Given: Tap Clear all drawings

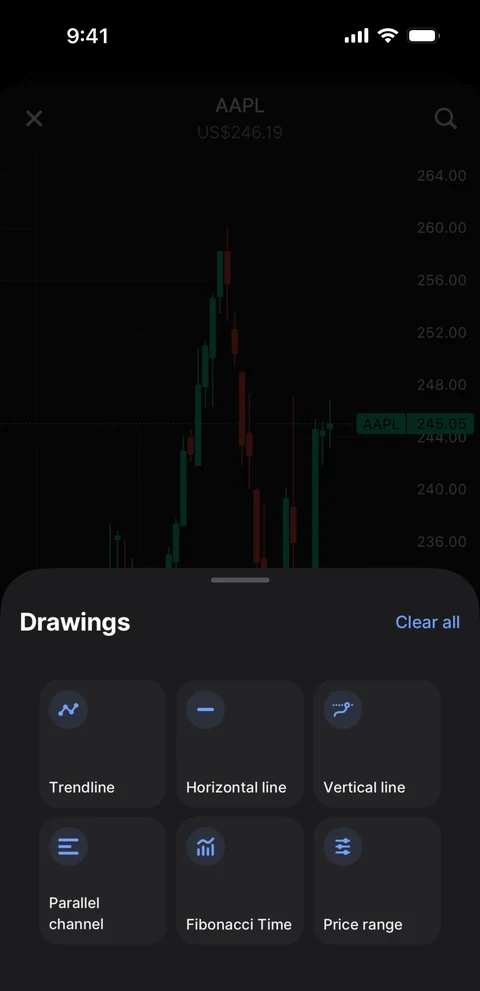Looking at the screenshot, I should pos(428,622).
